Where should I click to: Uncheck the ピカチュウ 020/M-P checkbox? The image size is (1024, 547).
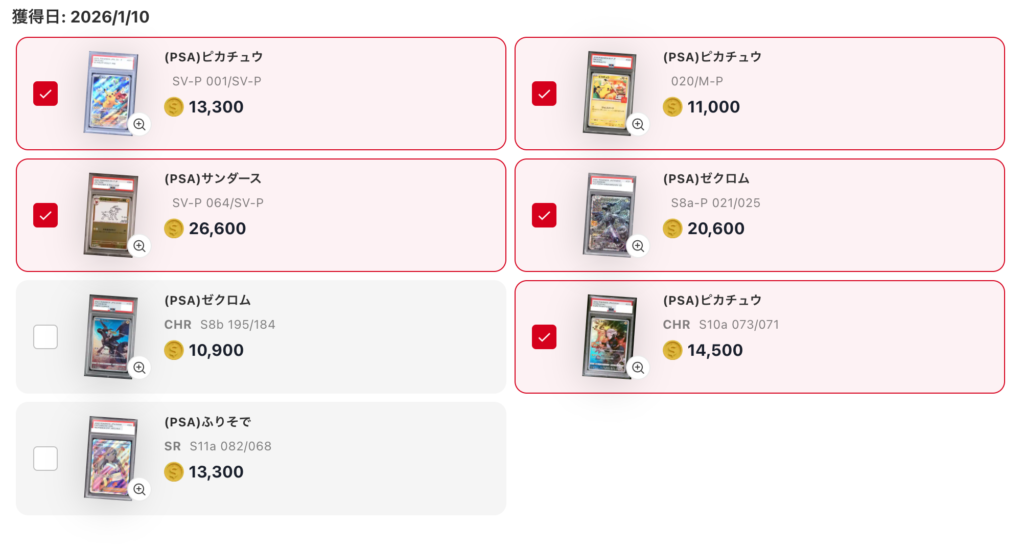(x=544, y=93)
